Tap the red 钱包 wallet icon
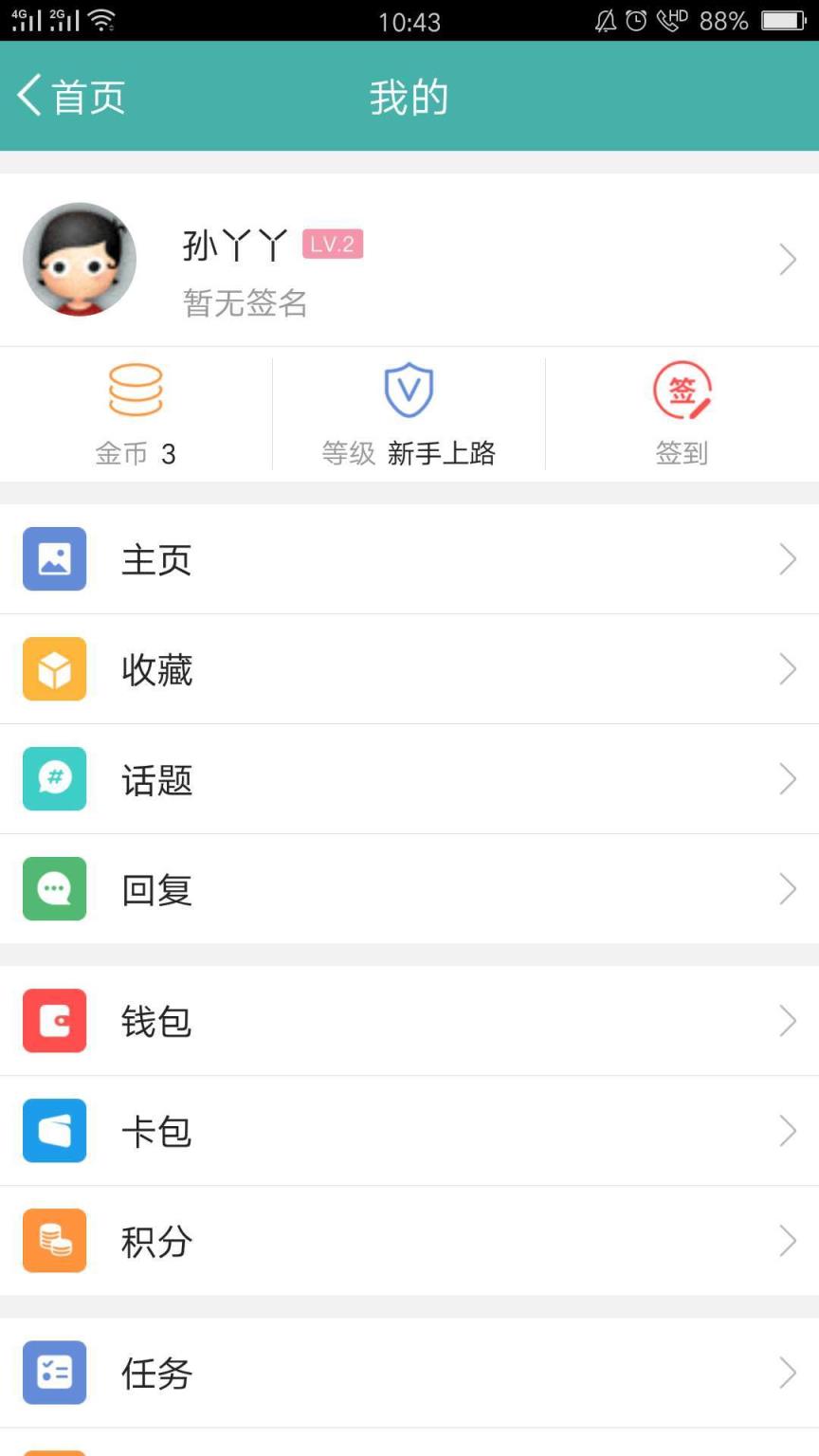The height and width of the screenshot is (1456, 819). (54, 1021)
